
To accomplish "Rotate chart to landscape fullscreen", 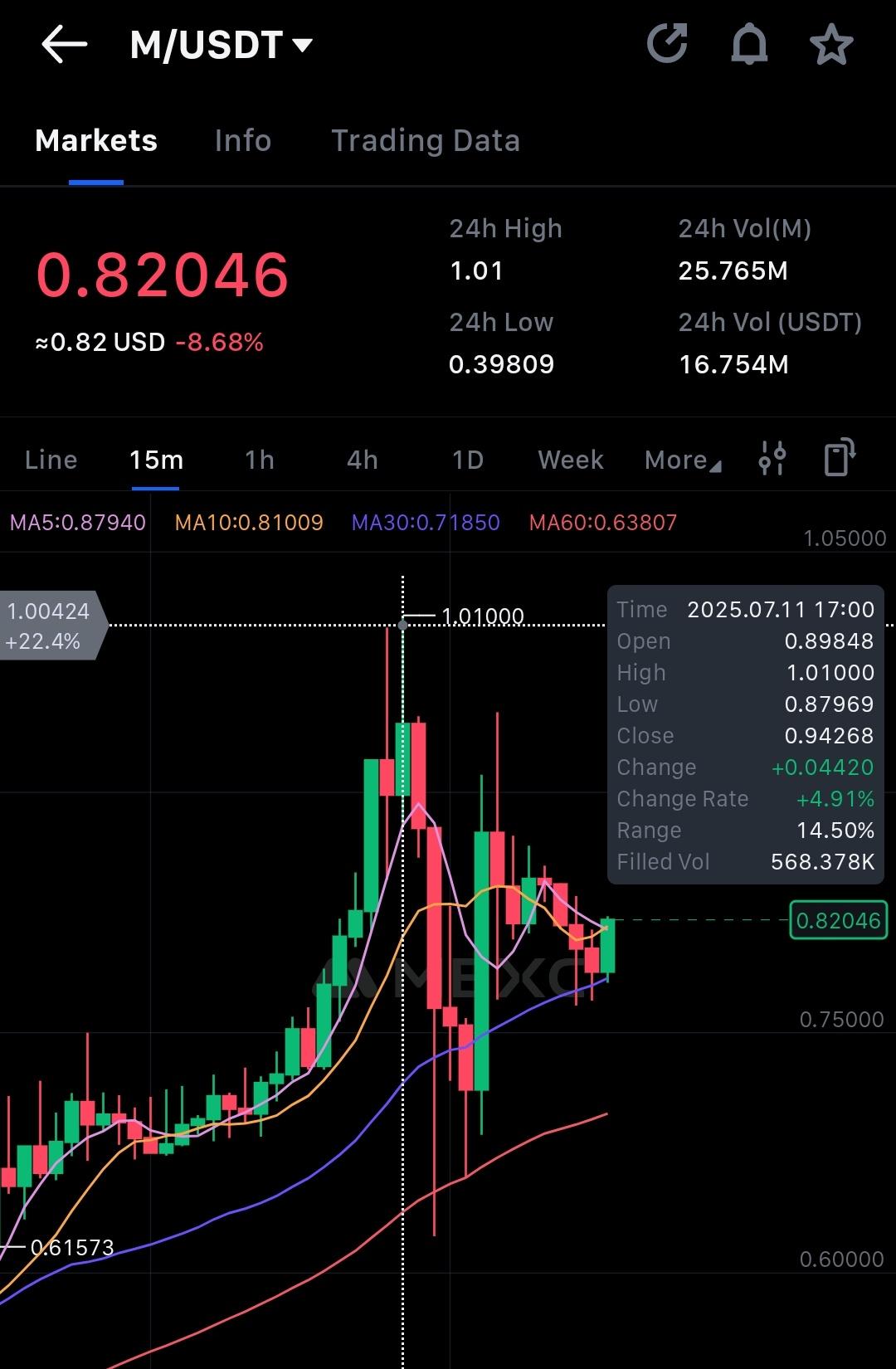I will (840, 457).
